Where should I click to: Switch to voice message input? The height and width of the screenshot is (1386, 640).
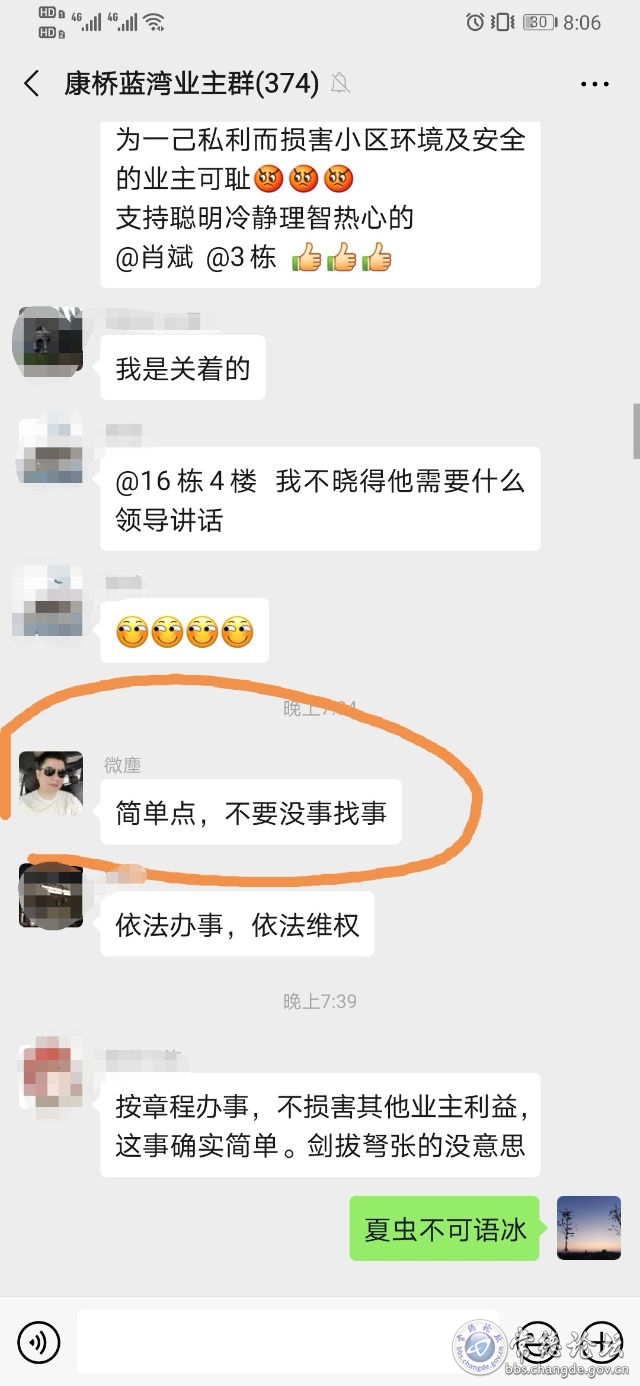click(x=39, y=1341)
